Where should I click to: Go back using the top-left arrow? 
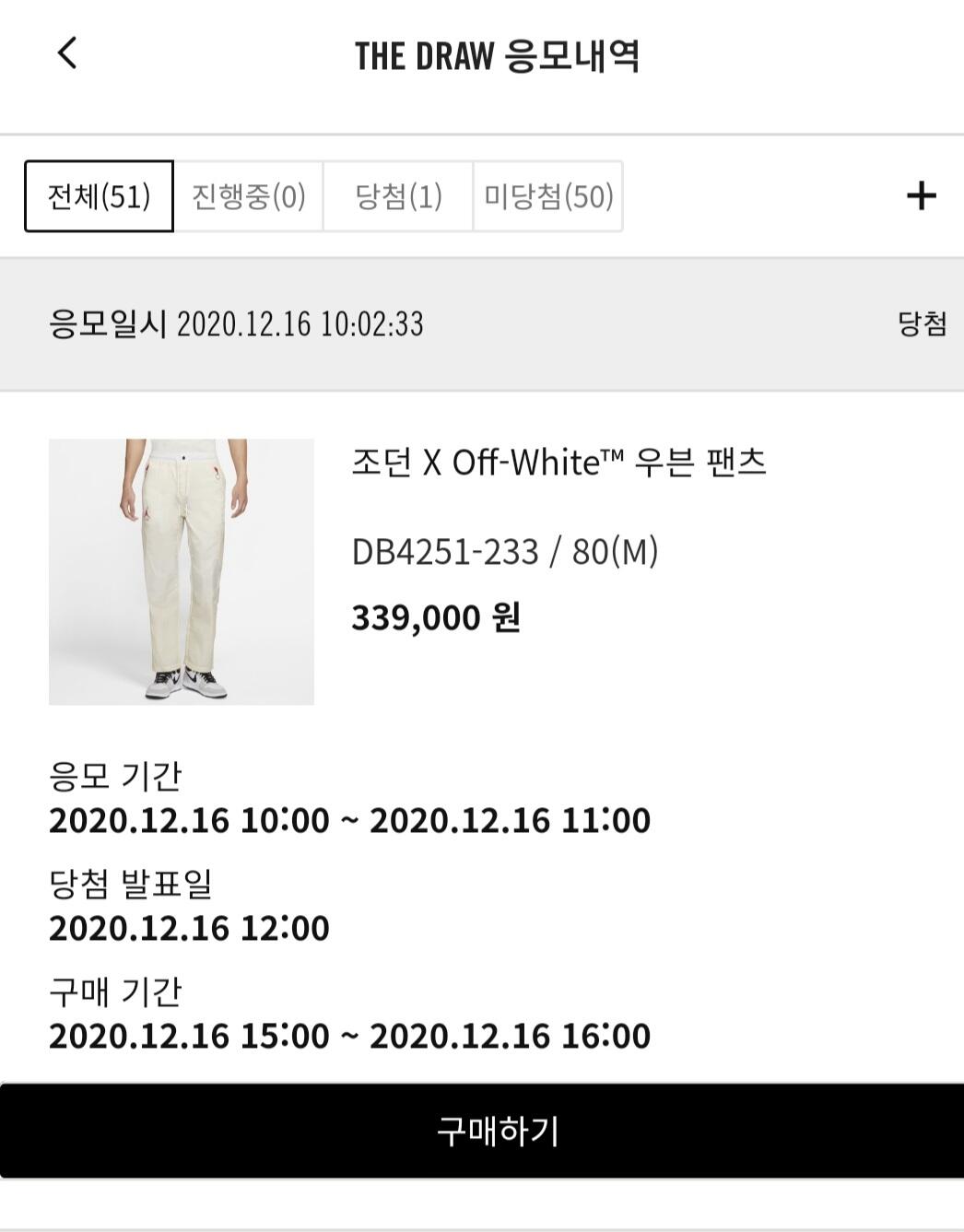(x=66, y=53)
